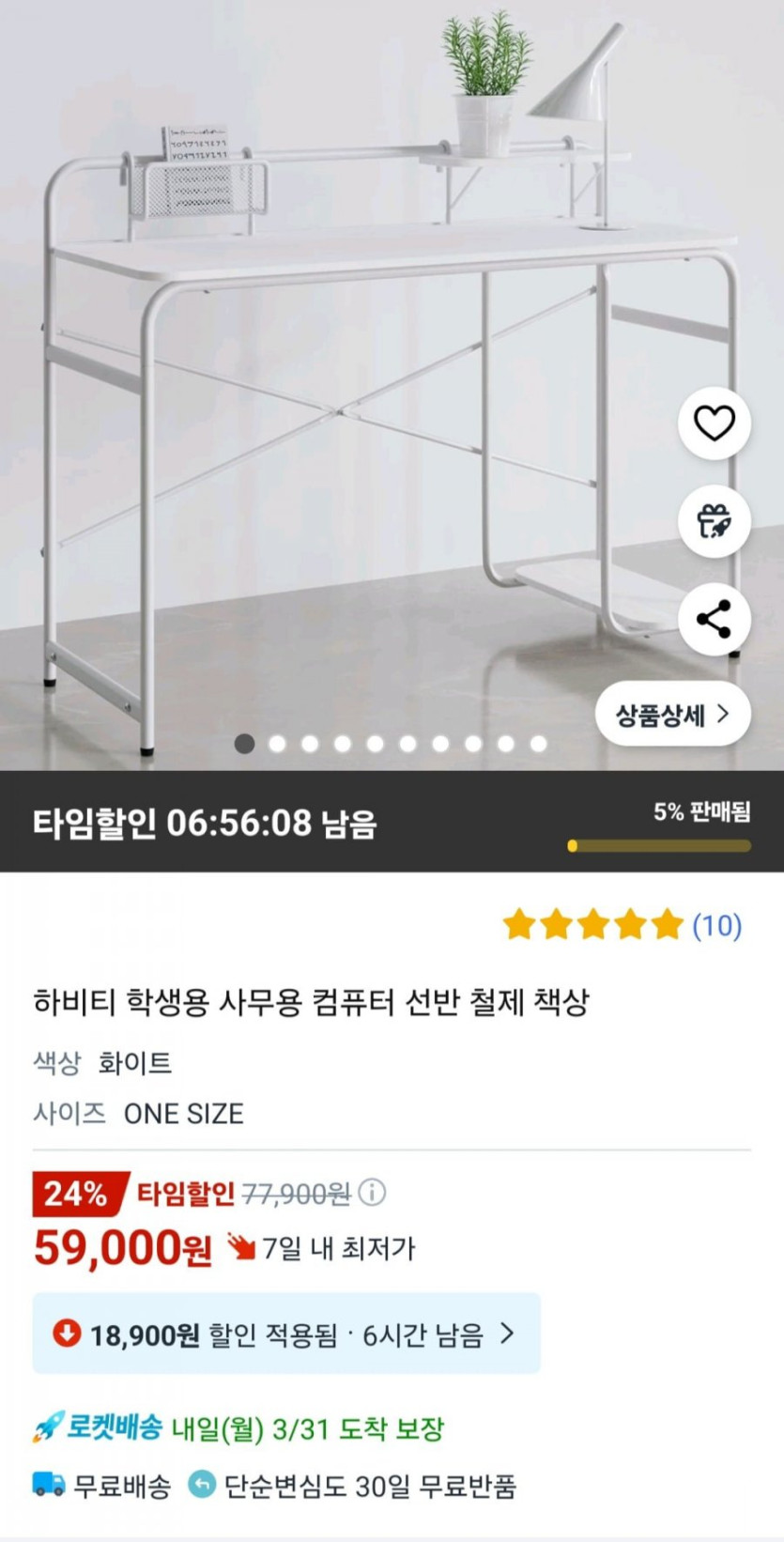
Task: Open the 10 reviews star rating
Action: coord(622,925)
